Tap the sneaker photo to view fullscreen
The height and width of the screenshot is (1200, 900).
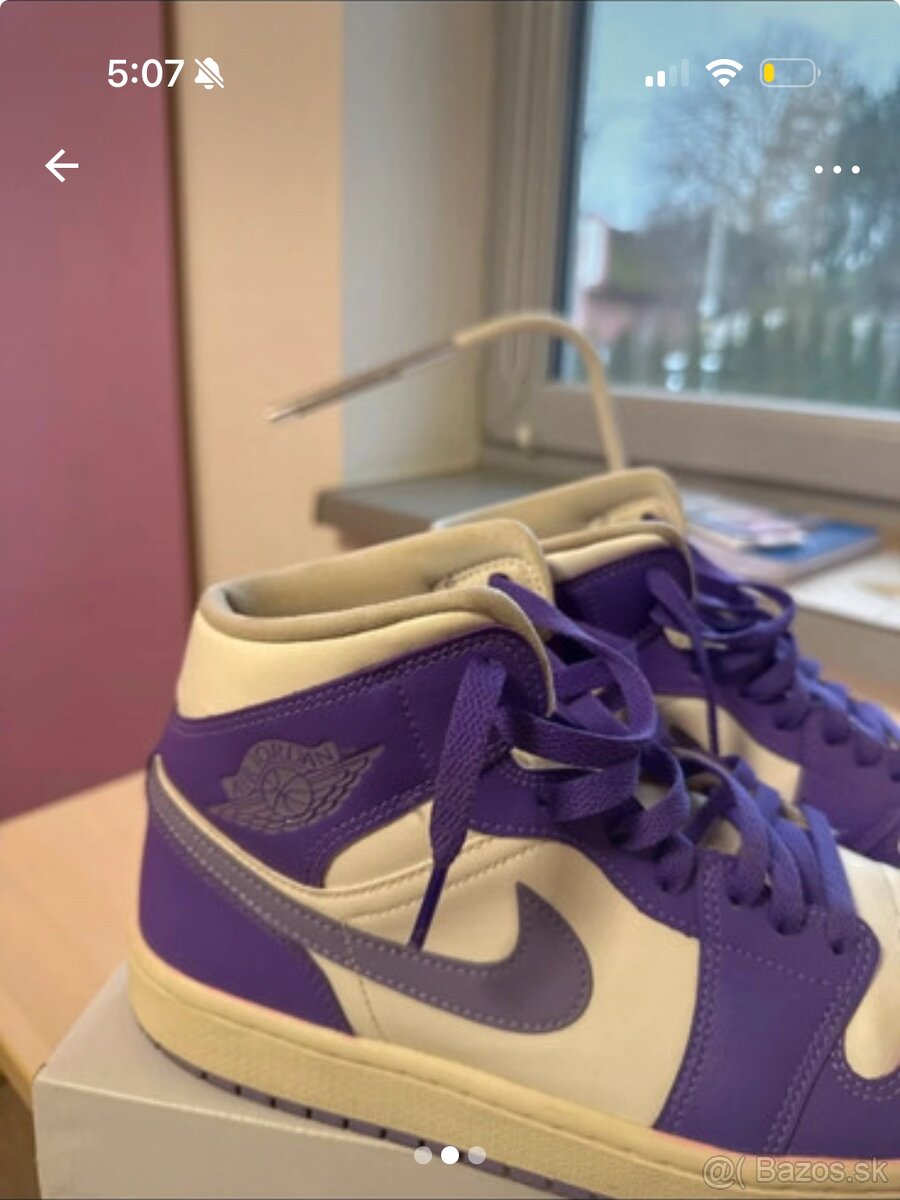(x=450, y=700)
